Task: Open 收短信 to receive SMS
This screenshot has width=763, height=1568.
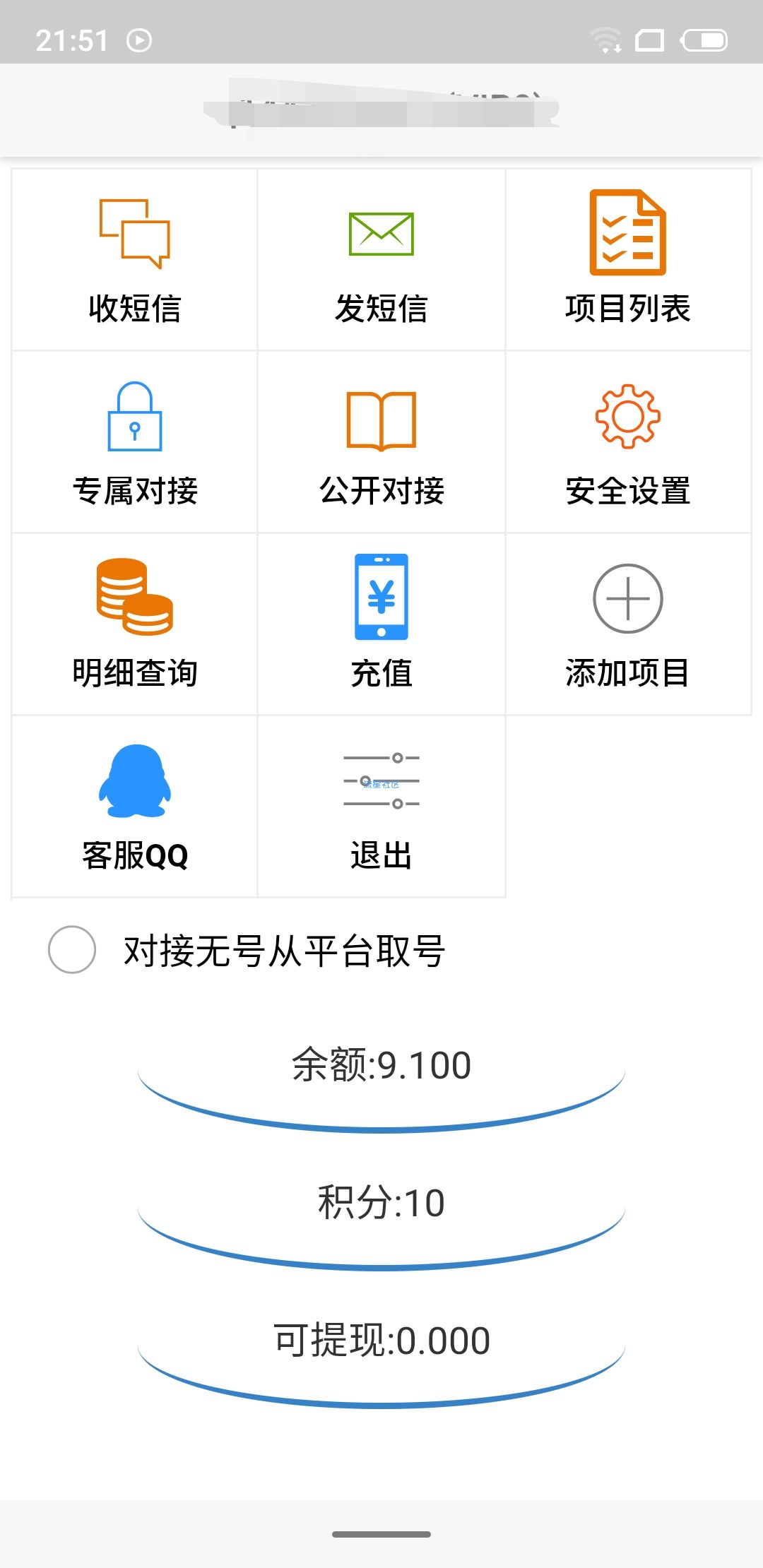Action: coord(134,259)
